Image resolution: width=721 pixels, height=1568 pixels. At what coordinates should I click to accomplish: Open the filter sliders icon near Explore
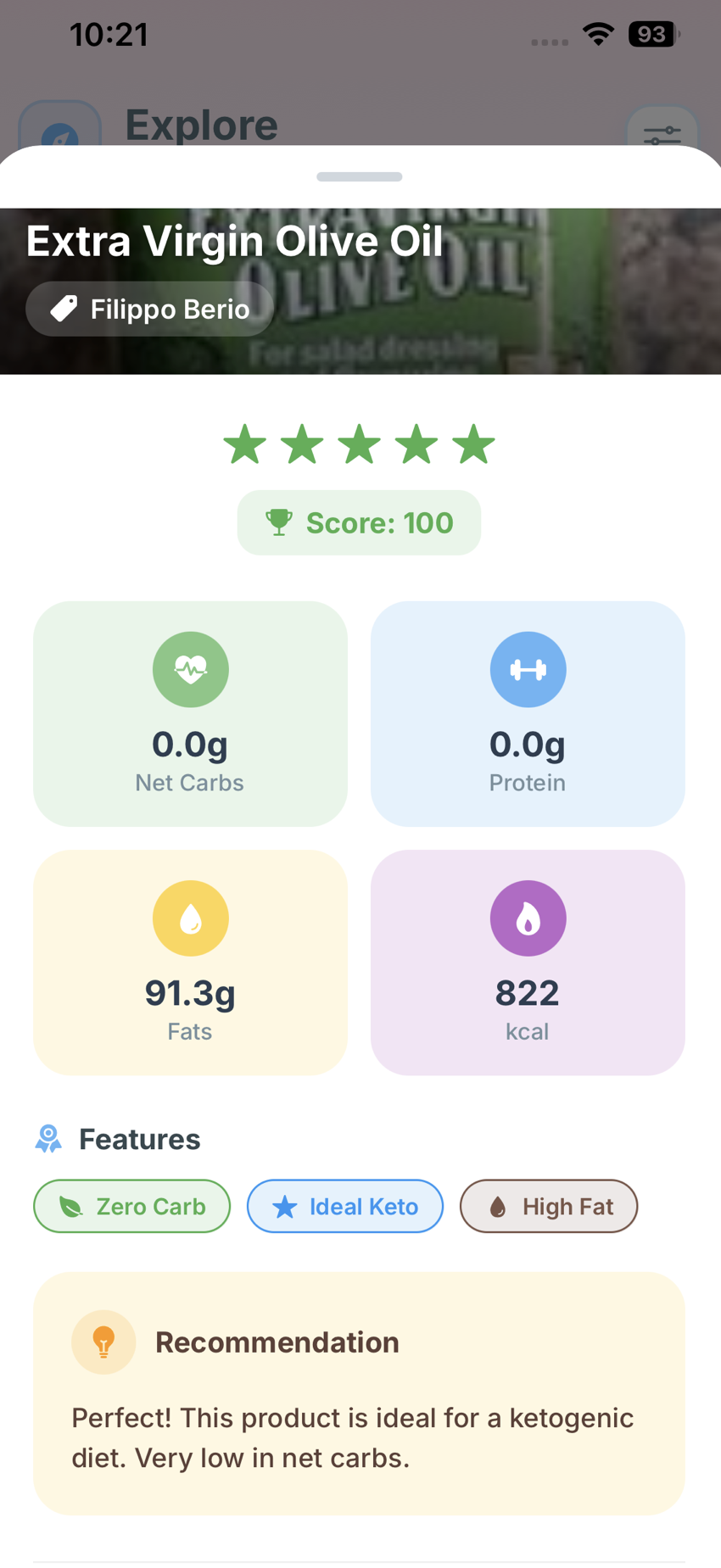pos(662,133)
